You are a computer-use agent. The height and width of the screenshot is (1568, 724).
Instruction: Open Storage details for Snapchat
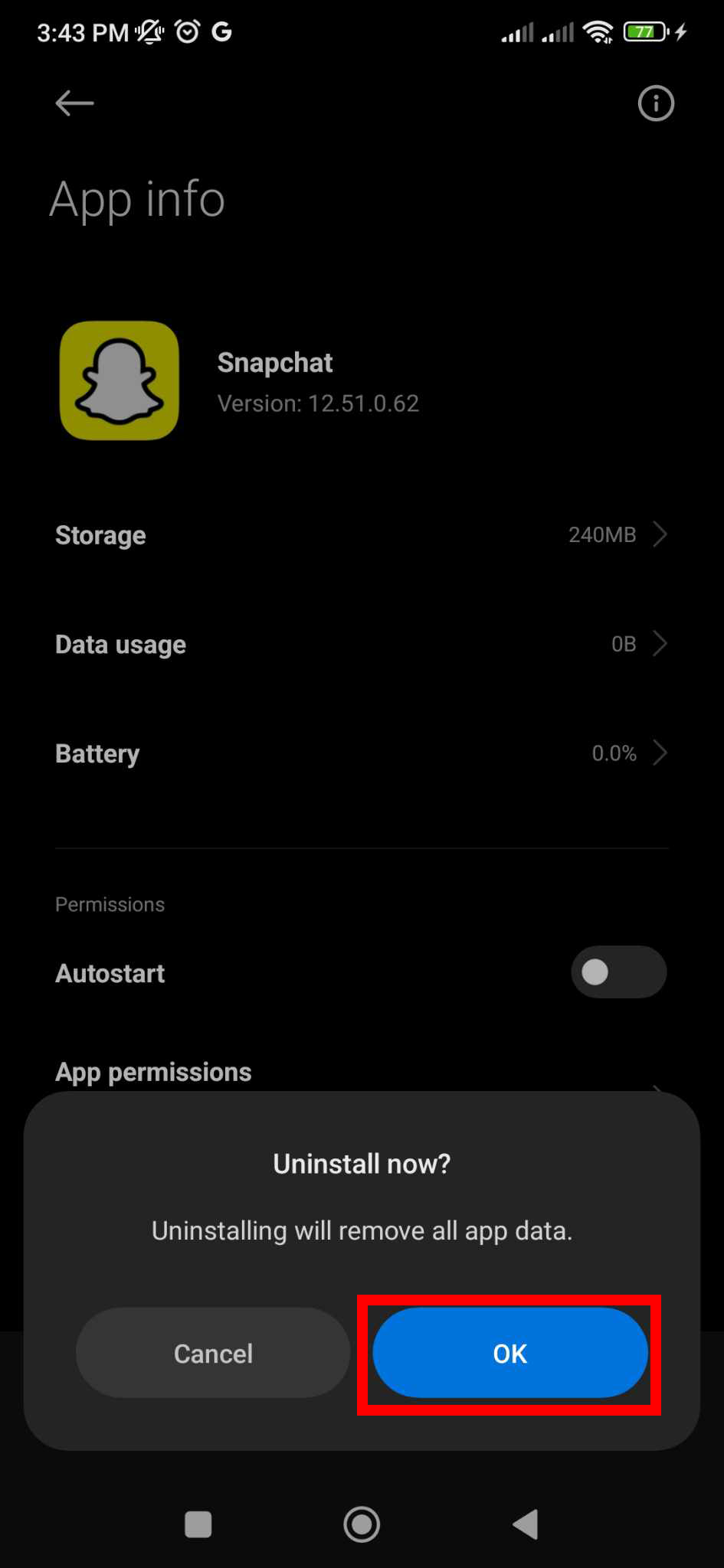click(x=361, y=535)
